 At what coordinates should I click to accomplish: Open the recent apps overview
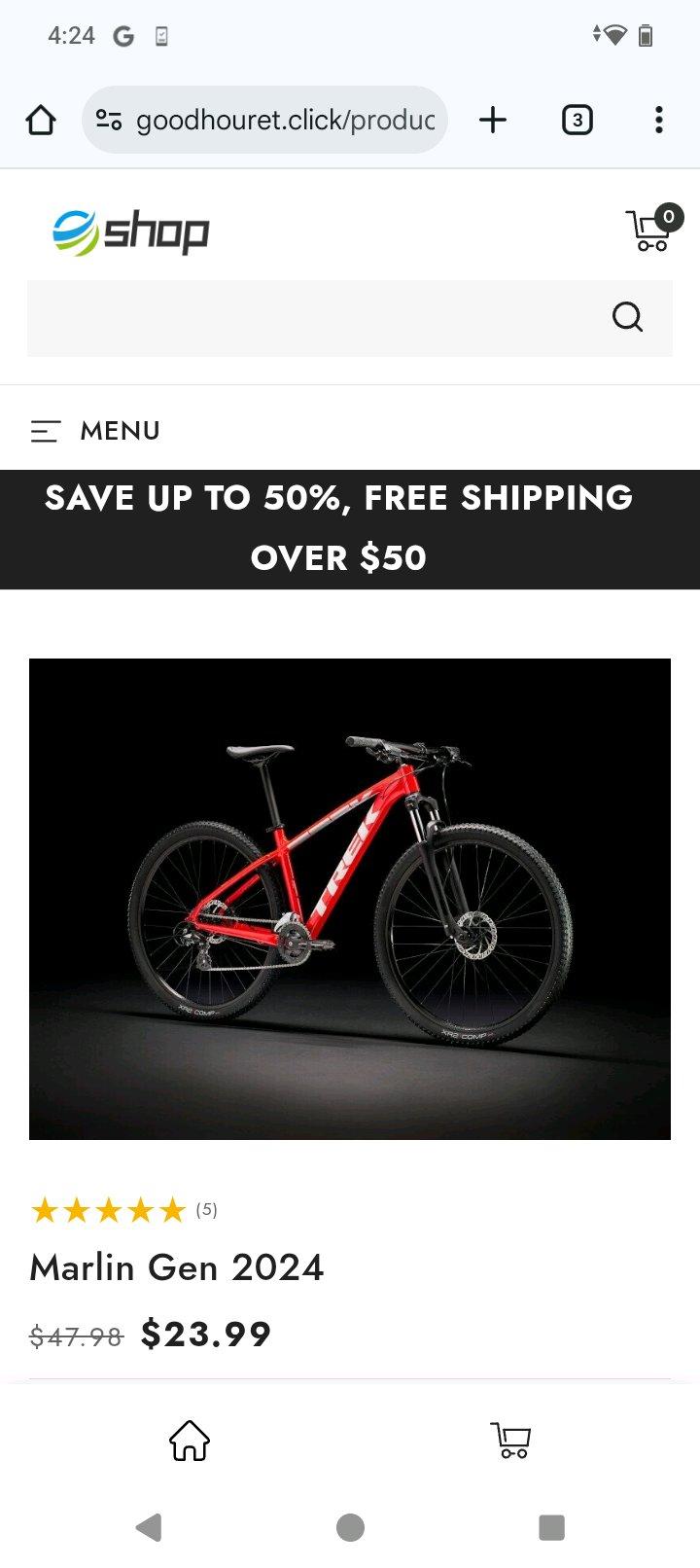tap(551, 1527)
